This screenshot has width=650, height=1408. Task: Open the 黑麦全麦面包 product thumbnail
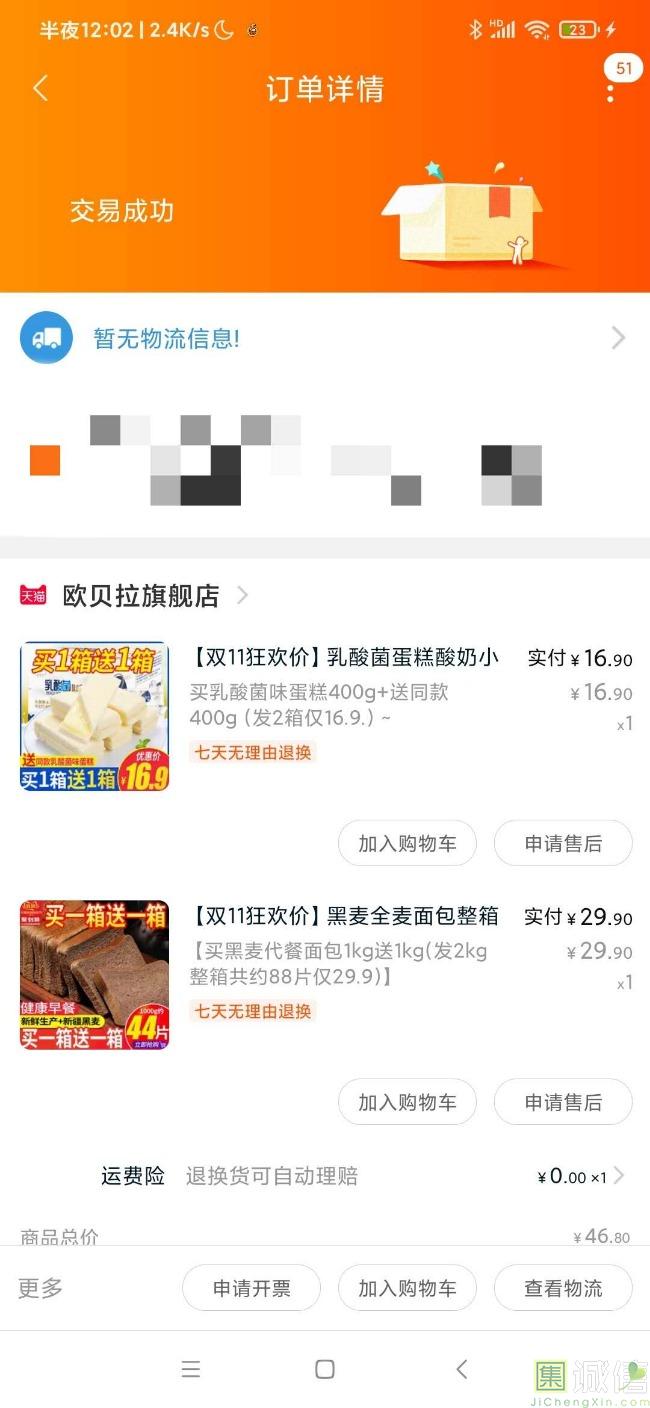tap(94, 974)
